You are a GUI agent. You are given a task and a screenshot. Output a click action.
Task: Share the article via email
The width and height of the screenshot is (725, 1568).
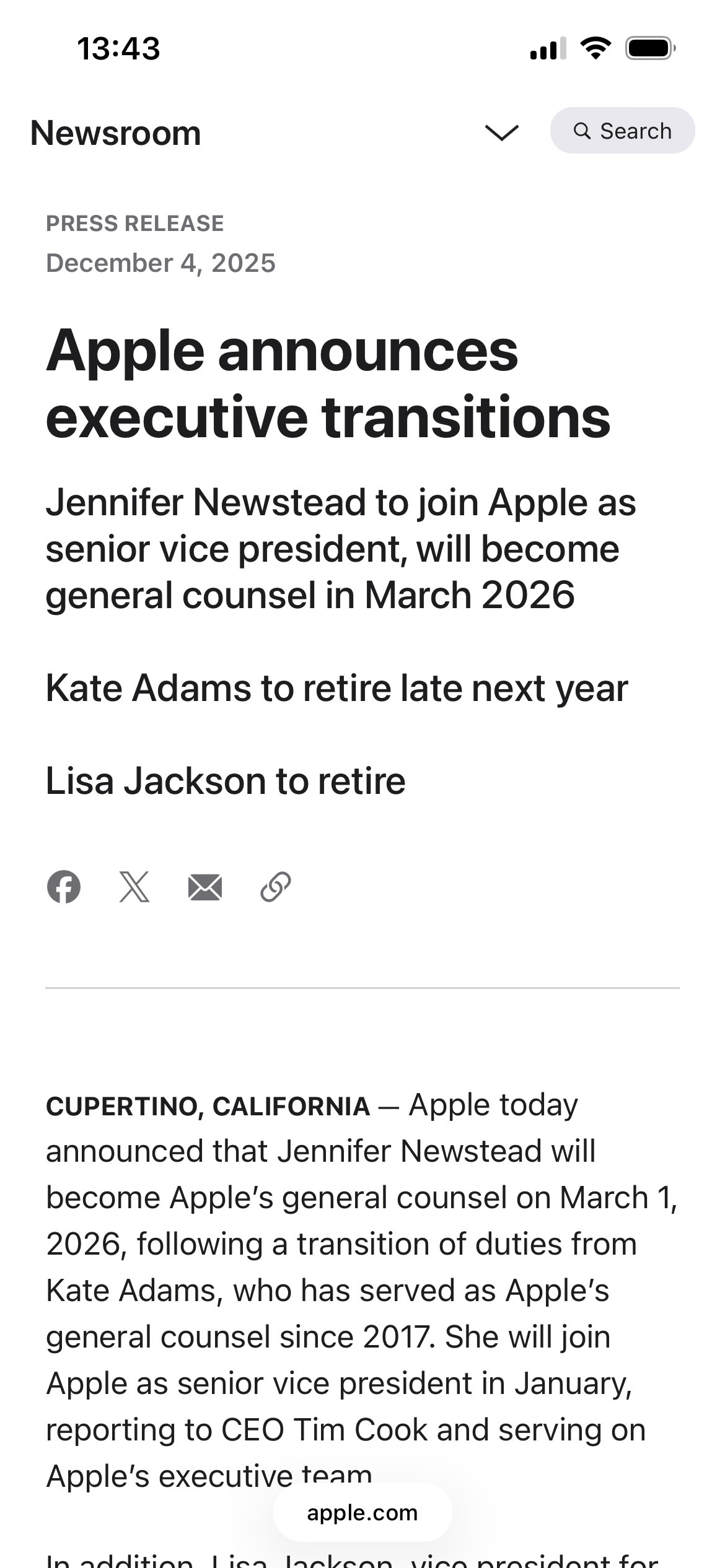tap(205, 887)
